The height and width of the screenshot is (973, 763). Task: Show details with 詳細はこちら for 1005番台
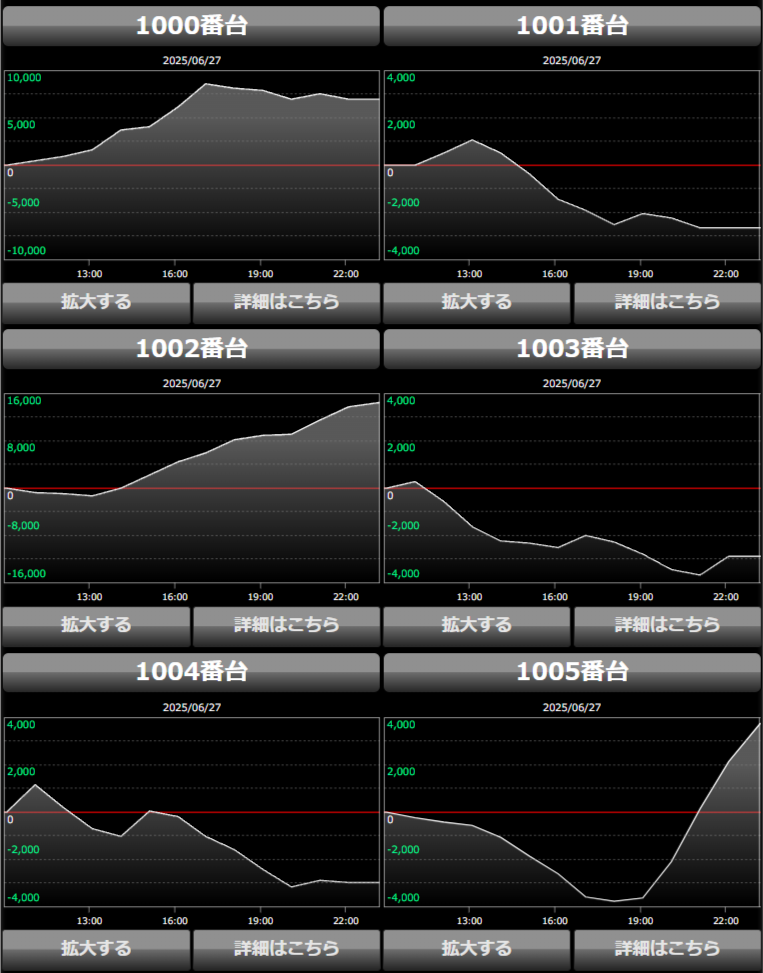point(667,948)
